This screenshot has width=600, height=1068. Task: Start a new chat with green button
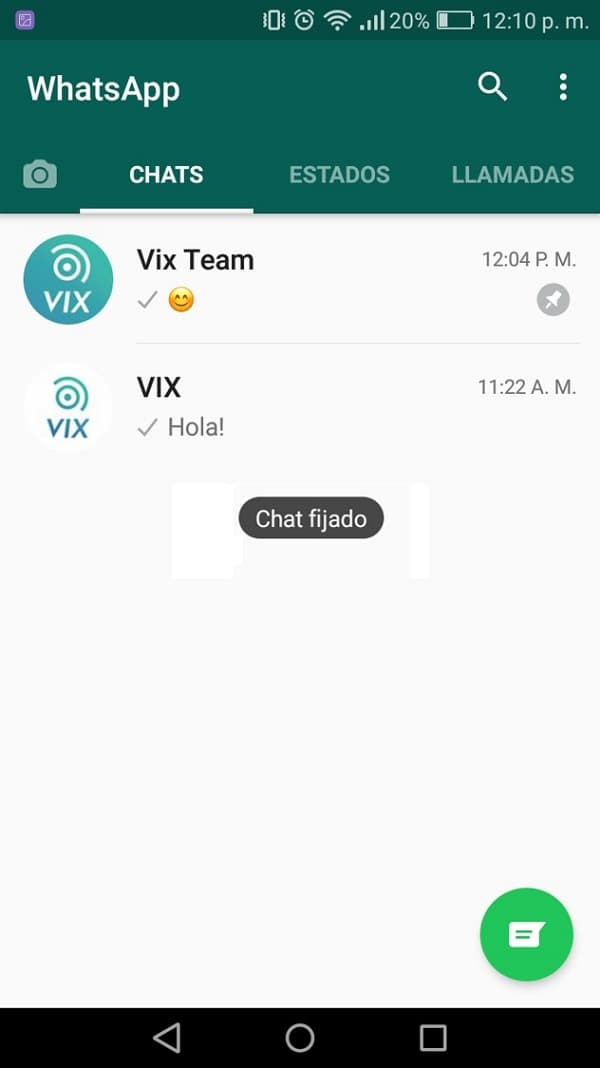(x=526, y=935)
